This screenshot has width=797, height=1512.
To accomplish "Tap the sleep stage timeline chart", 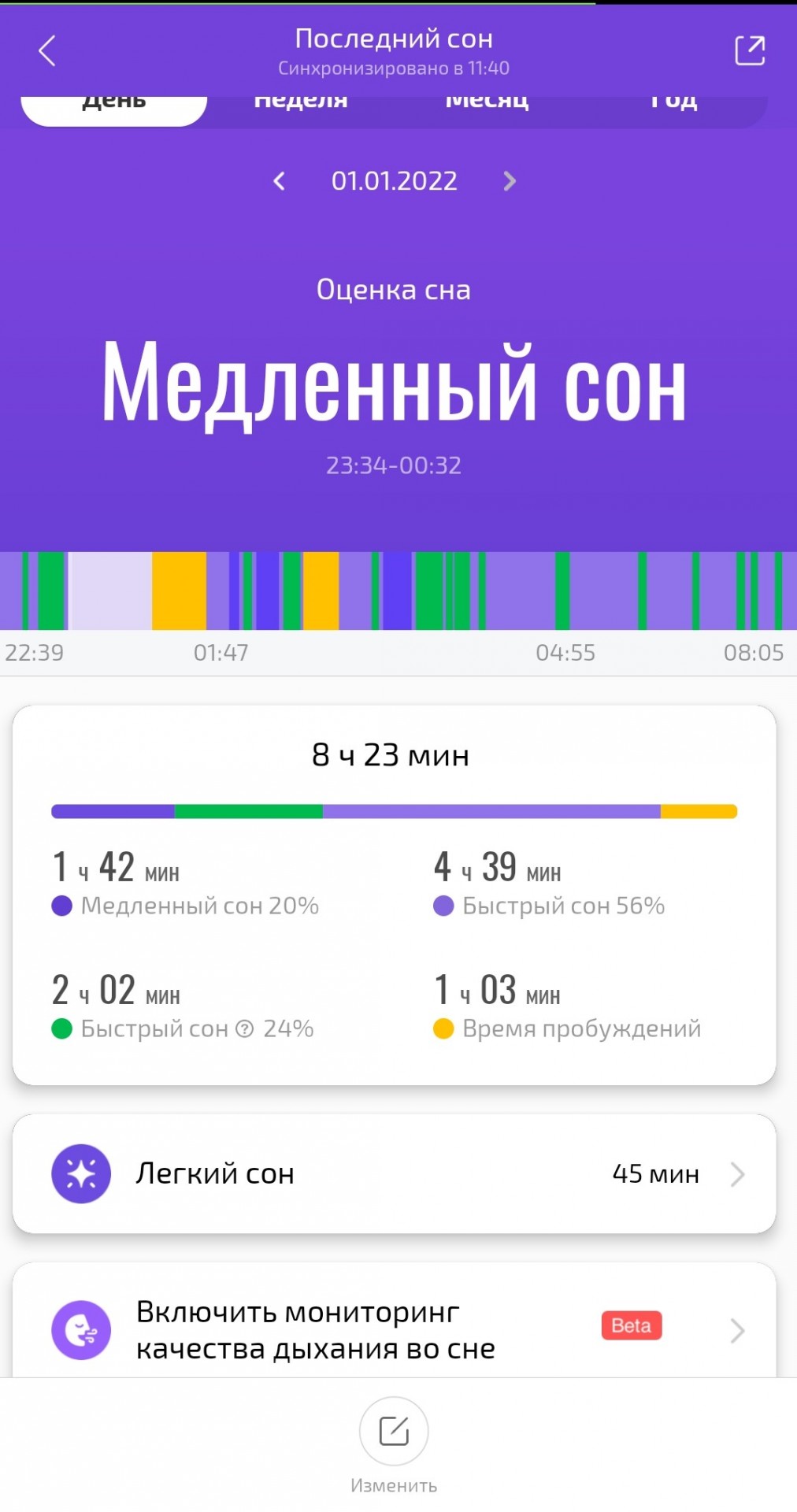I will tap(398, 591).
